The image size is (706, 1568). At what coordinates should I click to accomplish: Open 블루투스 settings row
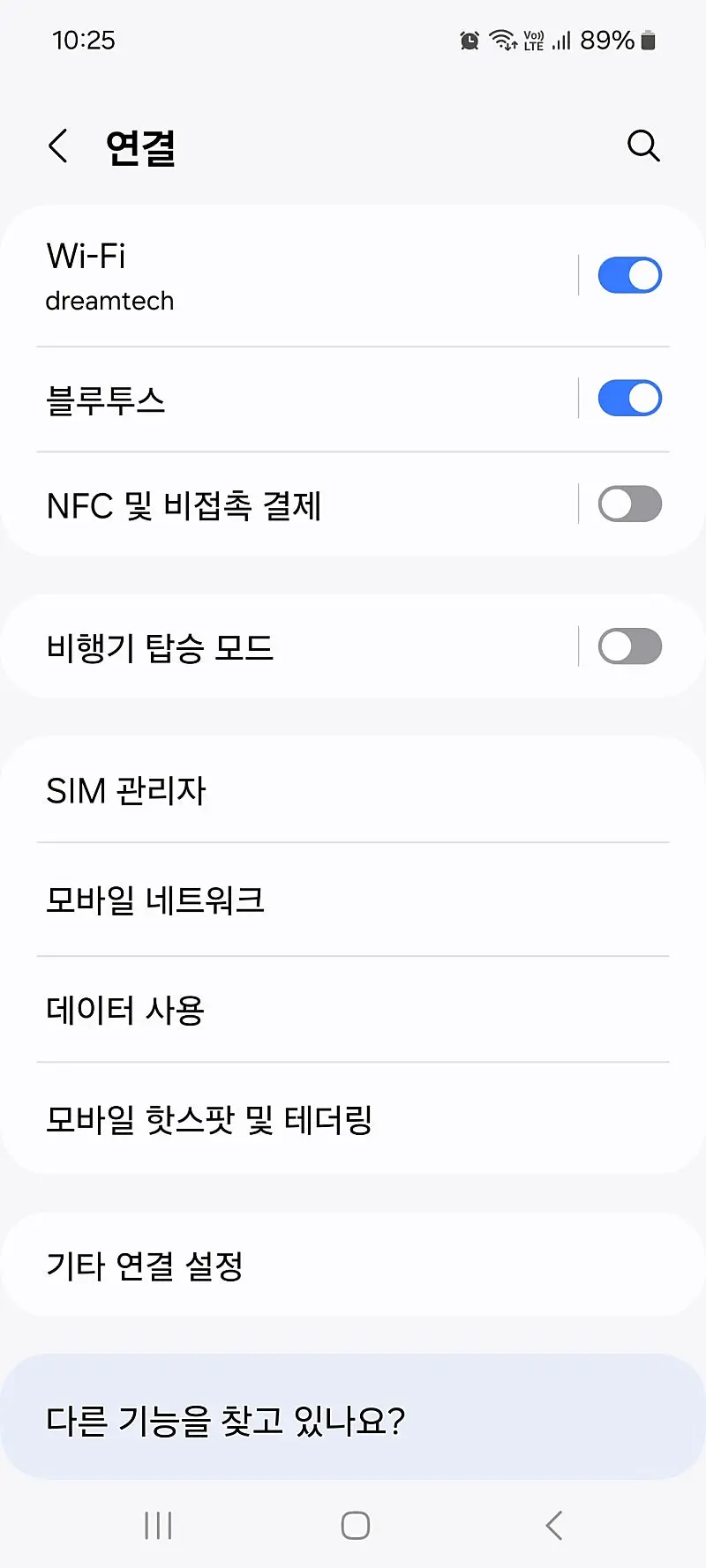click(x=265, y=399)
